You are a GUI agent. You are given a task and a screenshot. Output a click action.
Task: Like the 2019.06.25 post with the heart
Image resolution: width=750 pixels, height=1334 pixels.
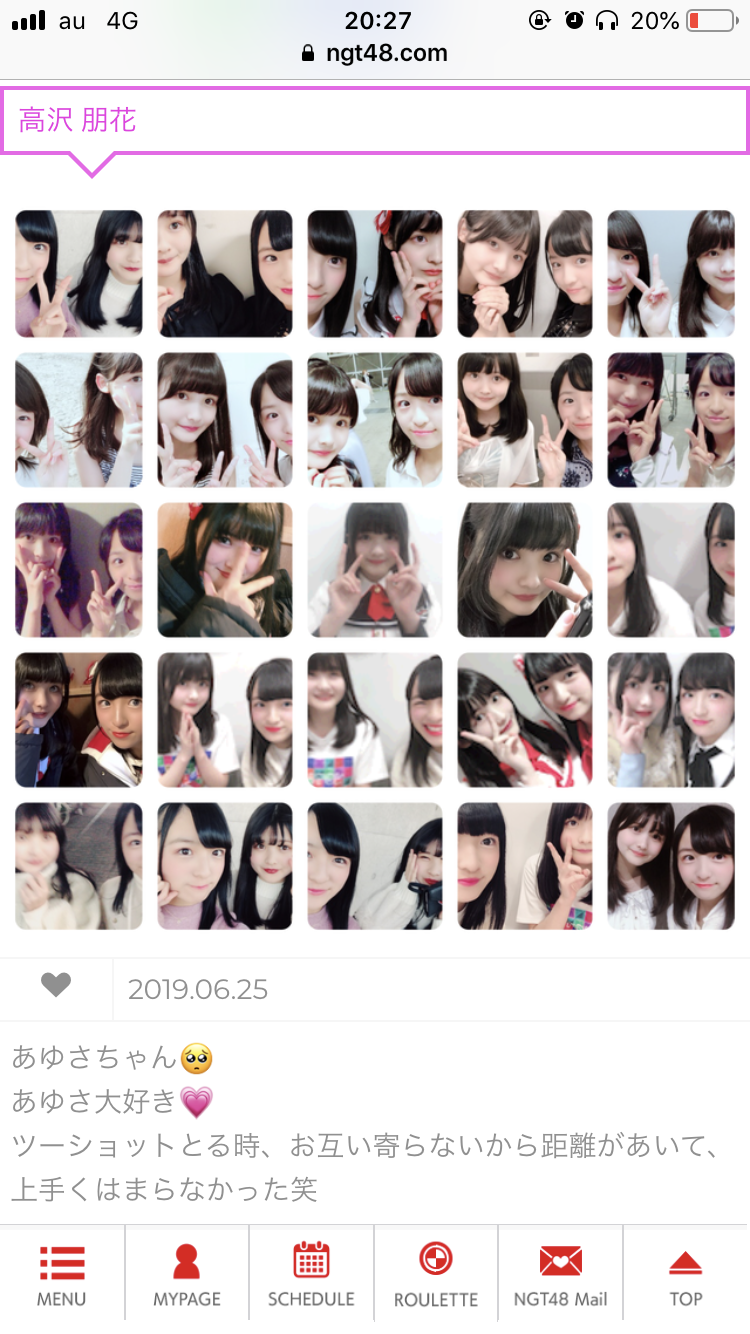[x=56, y=986]
